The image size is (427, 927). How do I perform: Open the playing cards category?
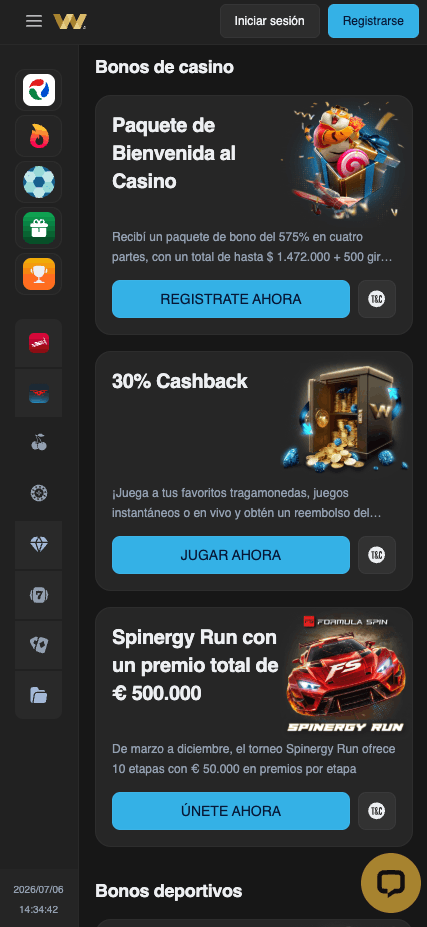[38, 645]
